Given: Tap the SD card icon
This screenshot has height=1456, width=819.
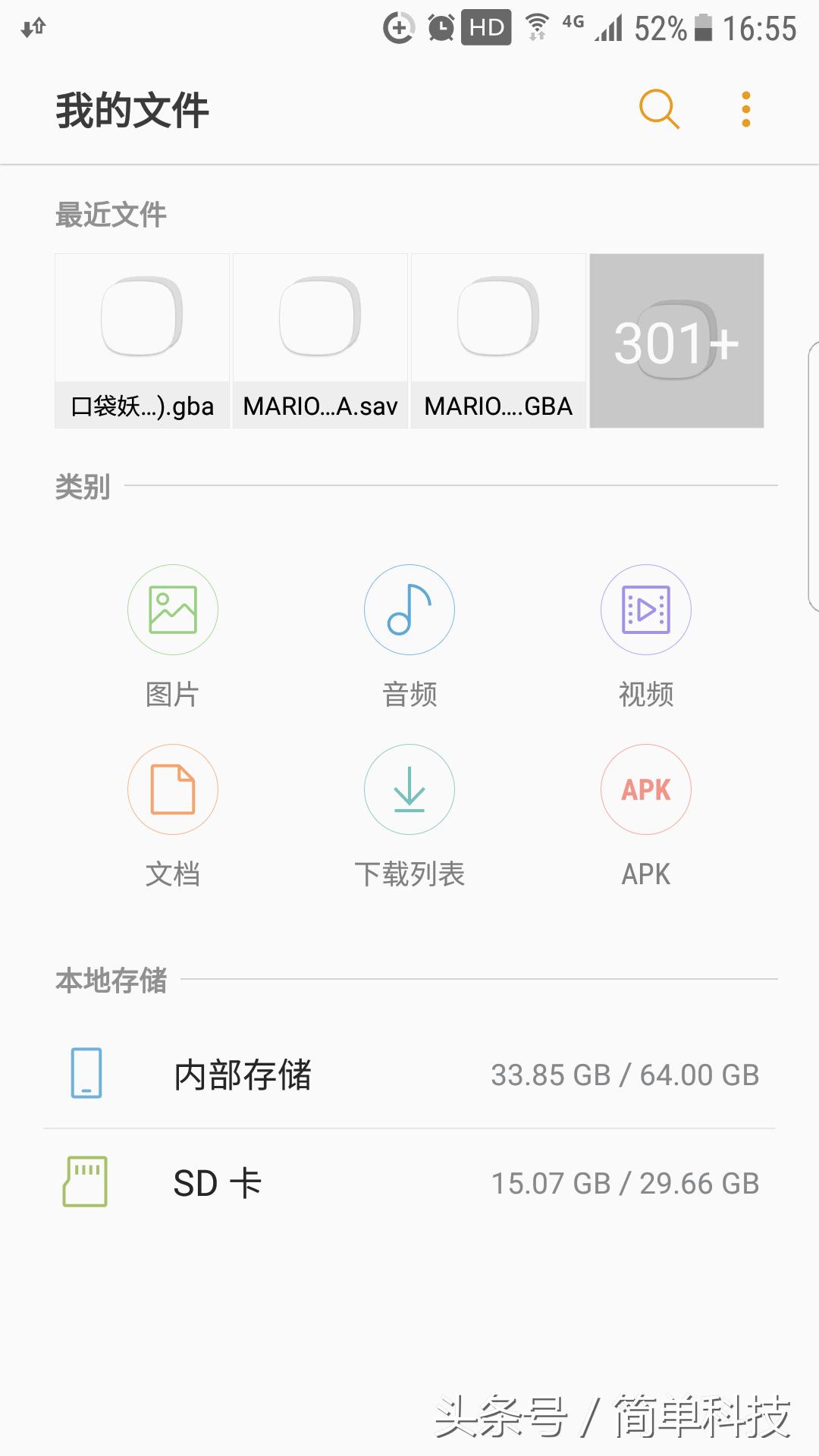Looking at the screenshot, I should [86, 1181].
